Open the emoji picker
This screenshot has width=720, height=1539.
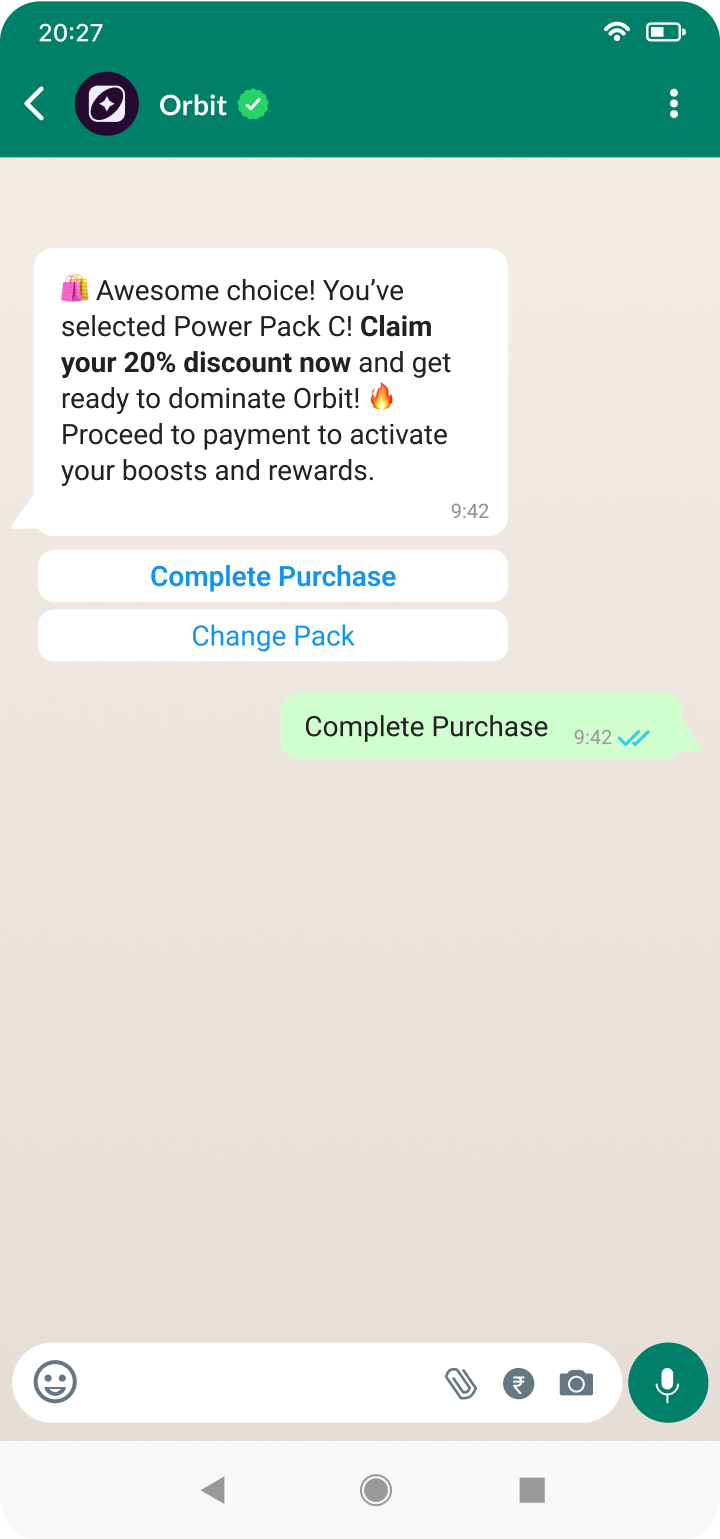click(x=56, y=1383)
